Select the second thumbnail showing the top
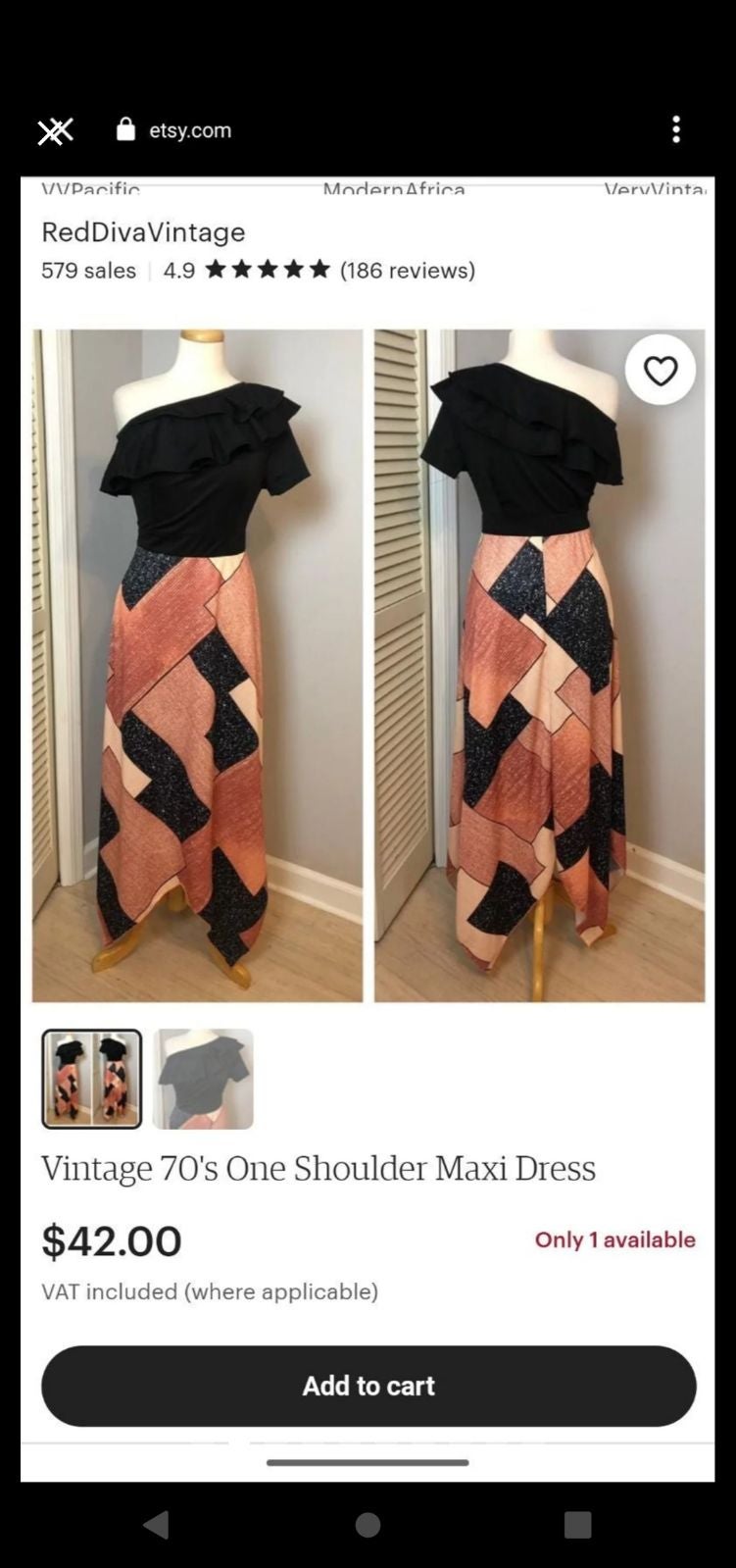This screenshot has width=736, height=1568. point(203,1079)
